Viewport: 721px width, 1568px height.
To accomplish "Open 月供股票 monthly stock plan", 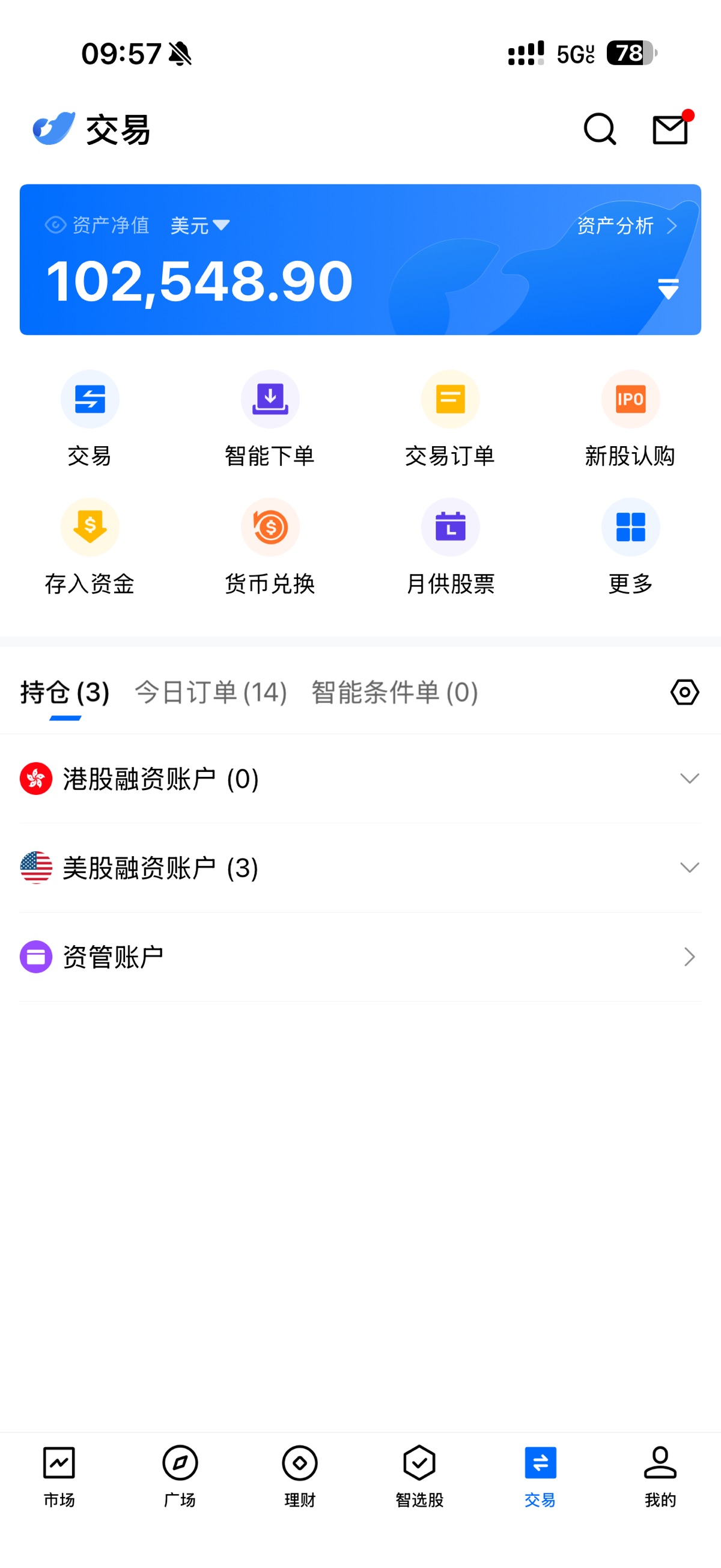I will [x=450, y=547].
